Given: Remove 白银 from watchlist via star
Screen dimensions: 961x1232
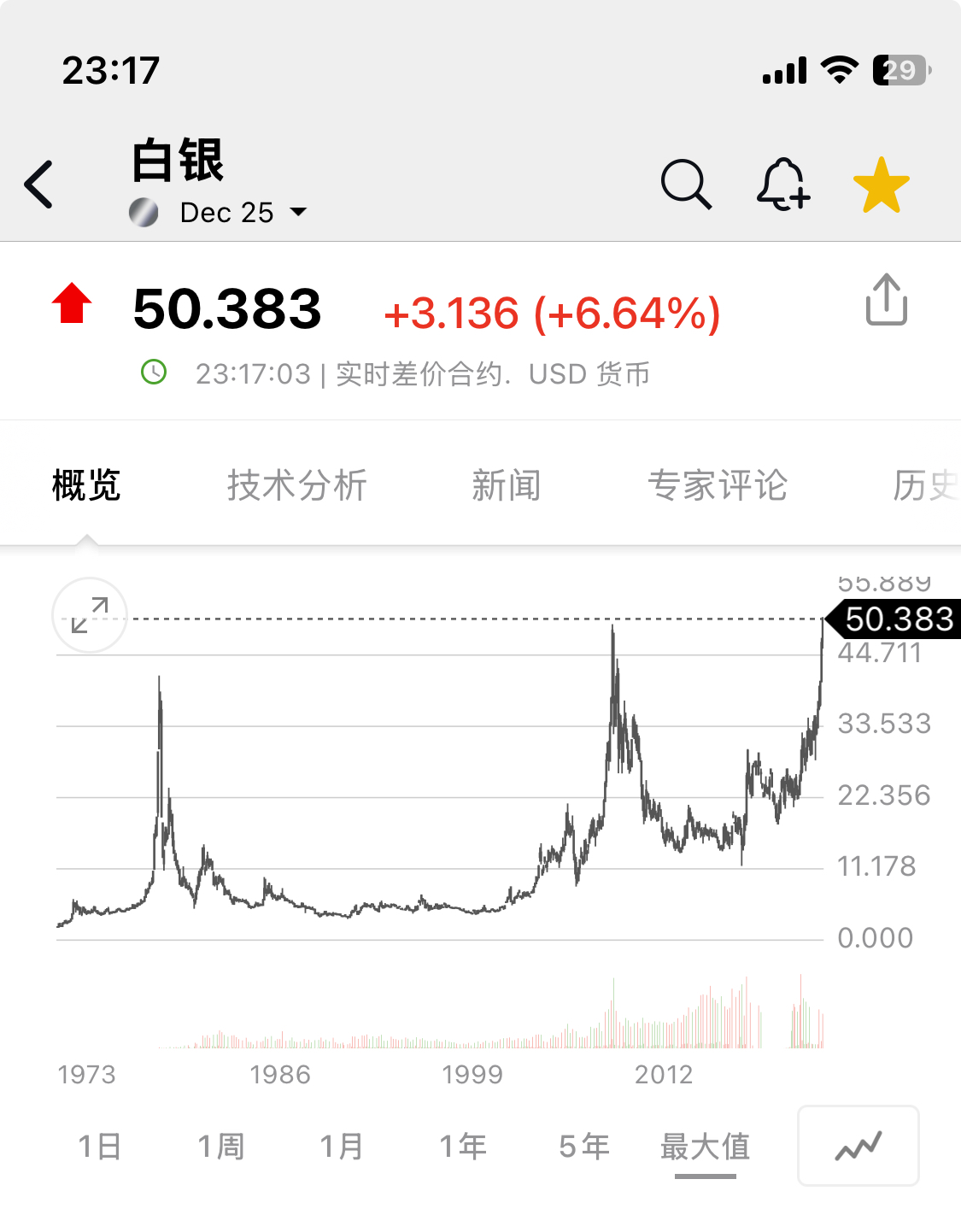Looking at the screenshot, I should 881,185.
